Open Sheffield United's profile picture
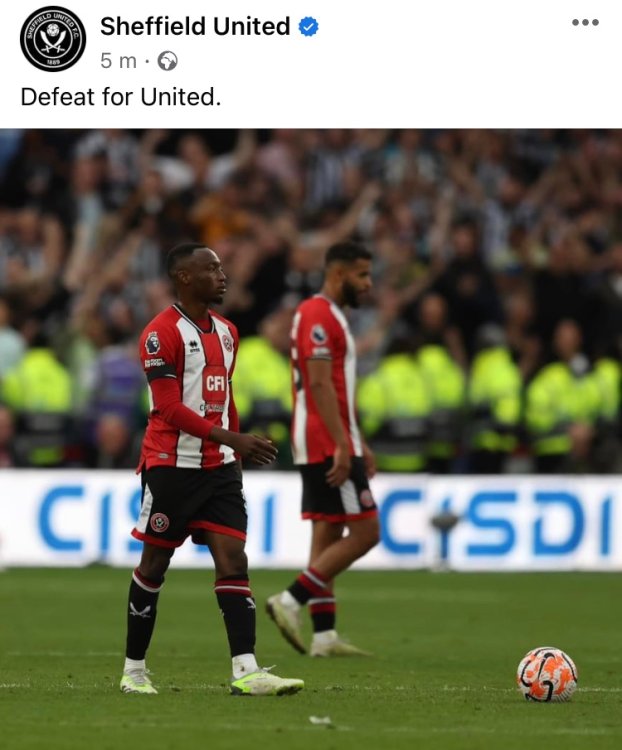This screenshot has height=750, width=622. (53, 39)
